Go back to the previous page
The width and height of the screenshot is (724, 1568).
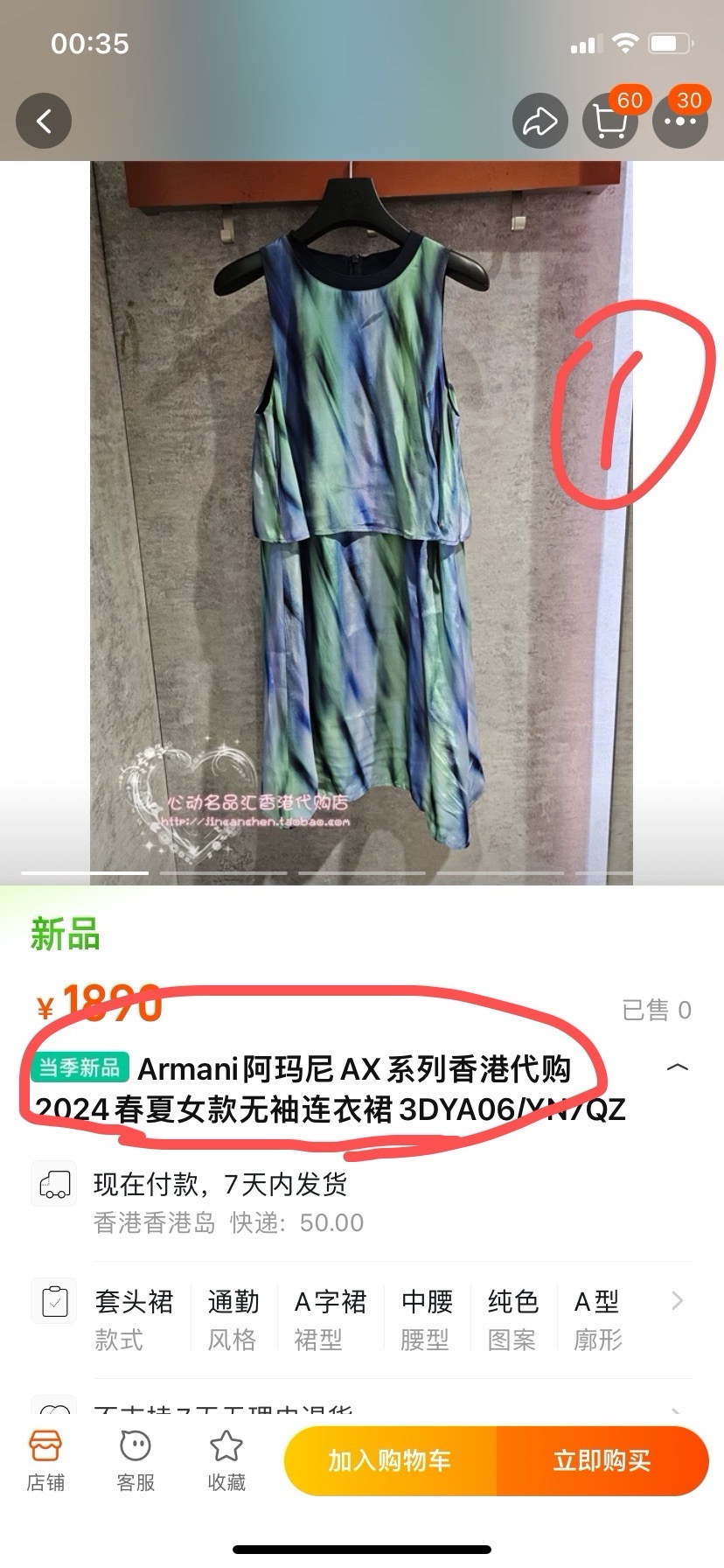[x=43, y=122]
